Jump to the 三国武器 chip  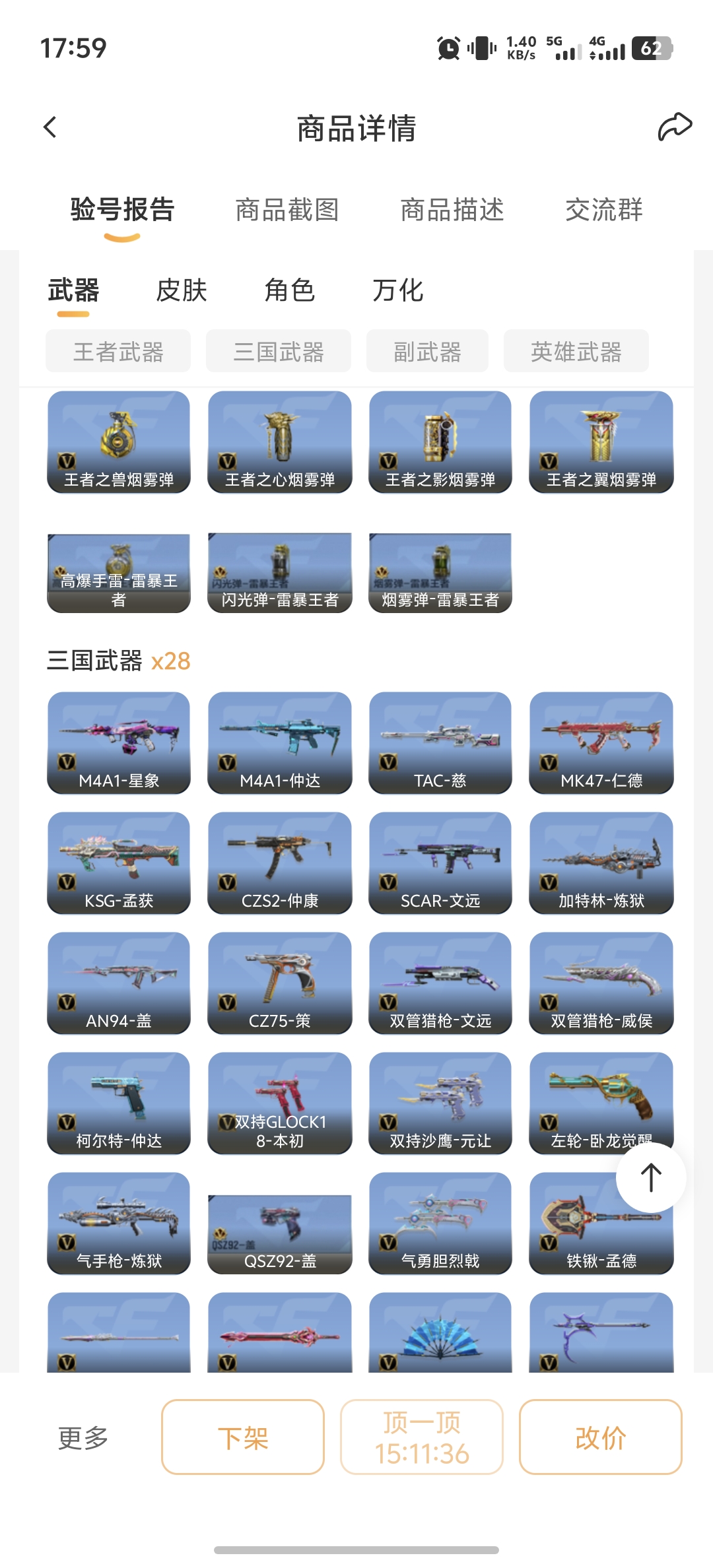point(279,352)
